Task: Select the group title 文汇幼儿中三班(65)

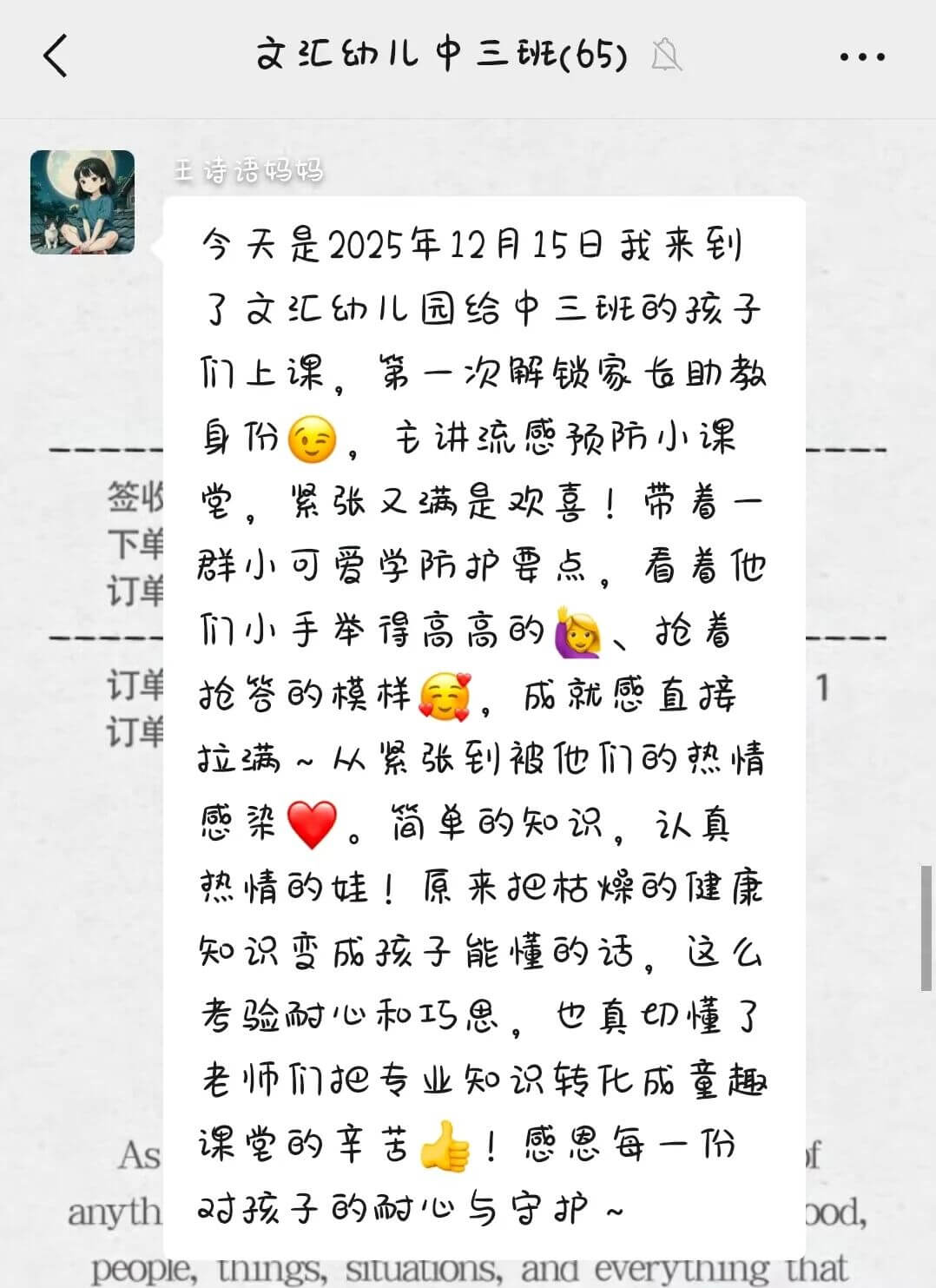Action: (x=440, y=55)
